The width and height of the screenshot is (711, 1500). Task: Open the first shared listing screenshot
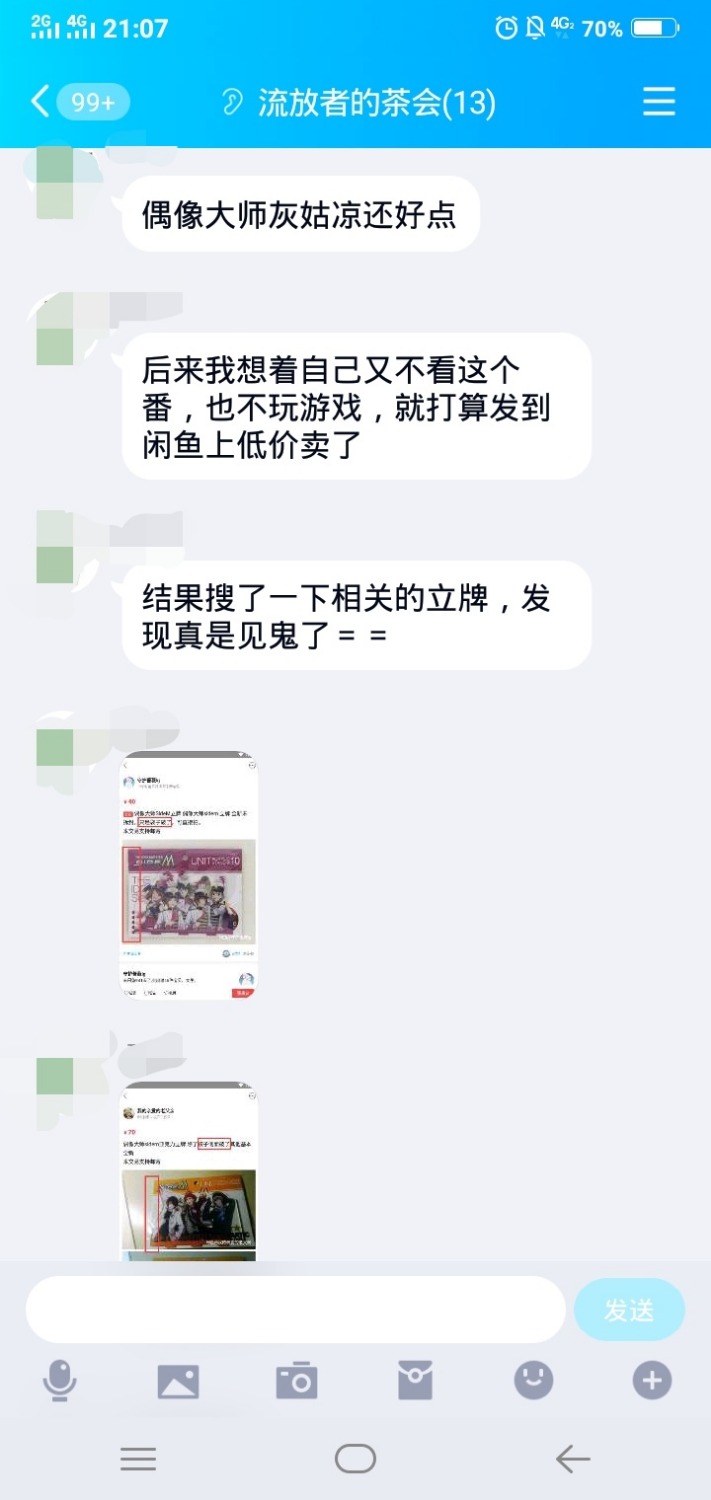click(189, 876)
